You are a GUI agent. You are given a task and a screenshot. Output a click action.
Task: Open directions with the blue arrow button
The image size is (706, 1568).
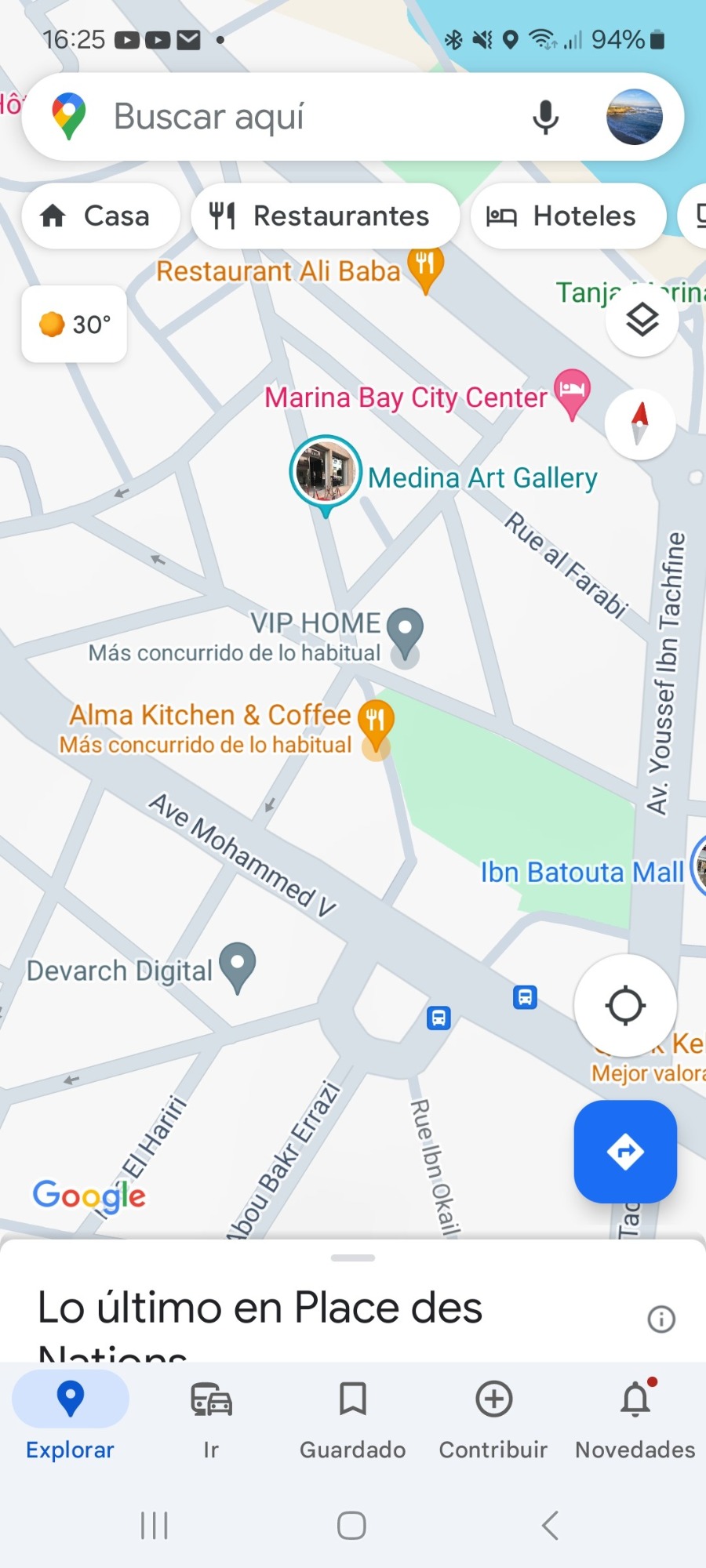625,1152
